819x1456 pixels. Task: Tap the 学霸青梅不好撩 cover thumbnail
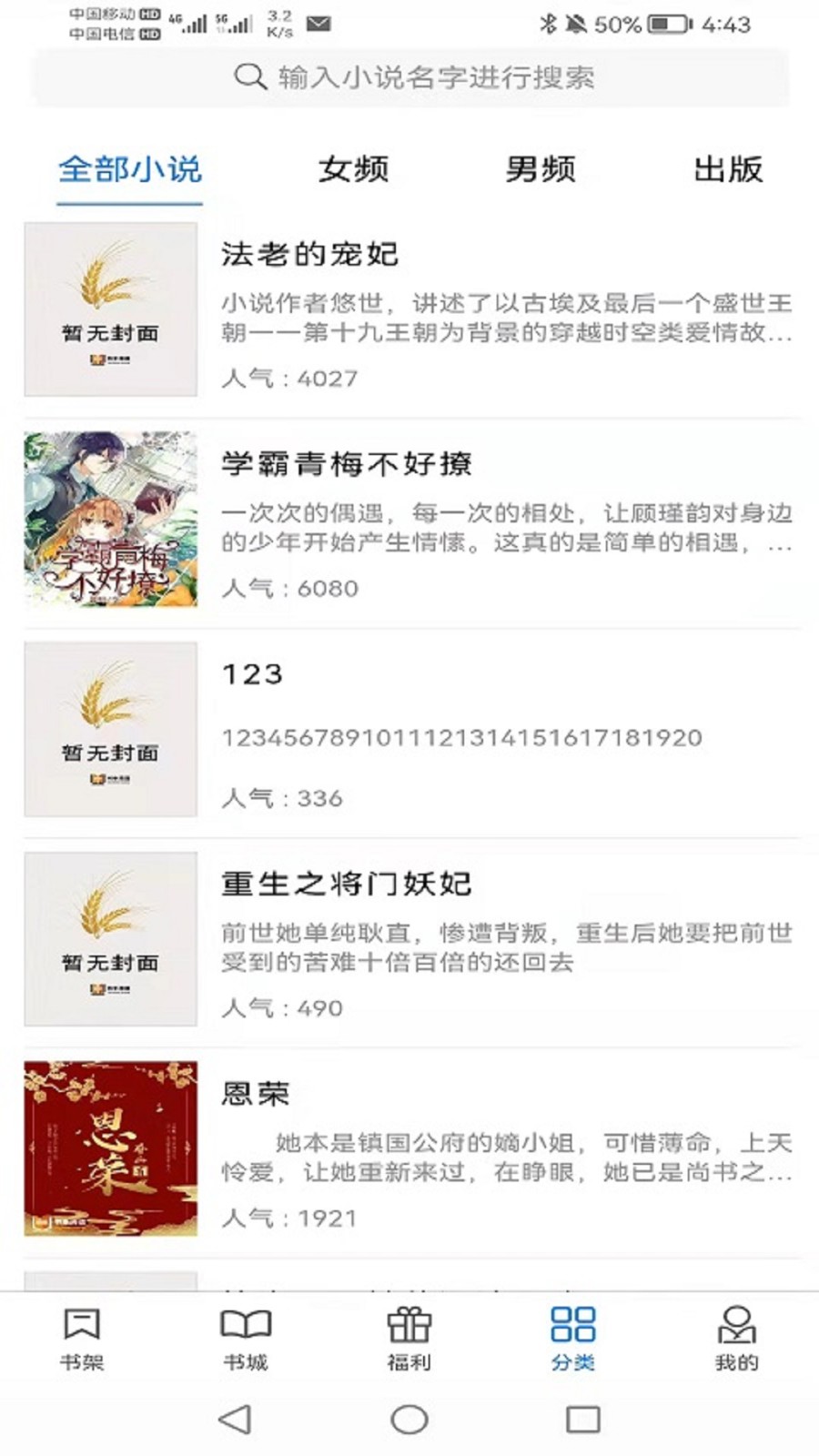click(111, 521)
